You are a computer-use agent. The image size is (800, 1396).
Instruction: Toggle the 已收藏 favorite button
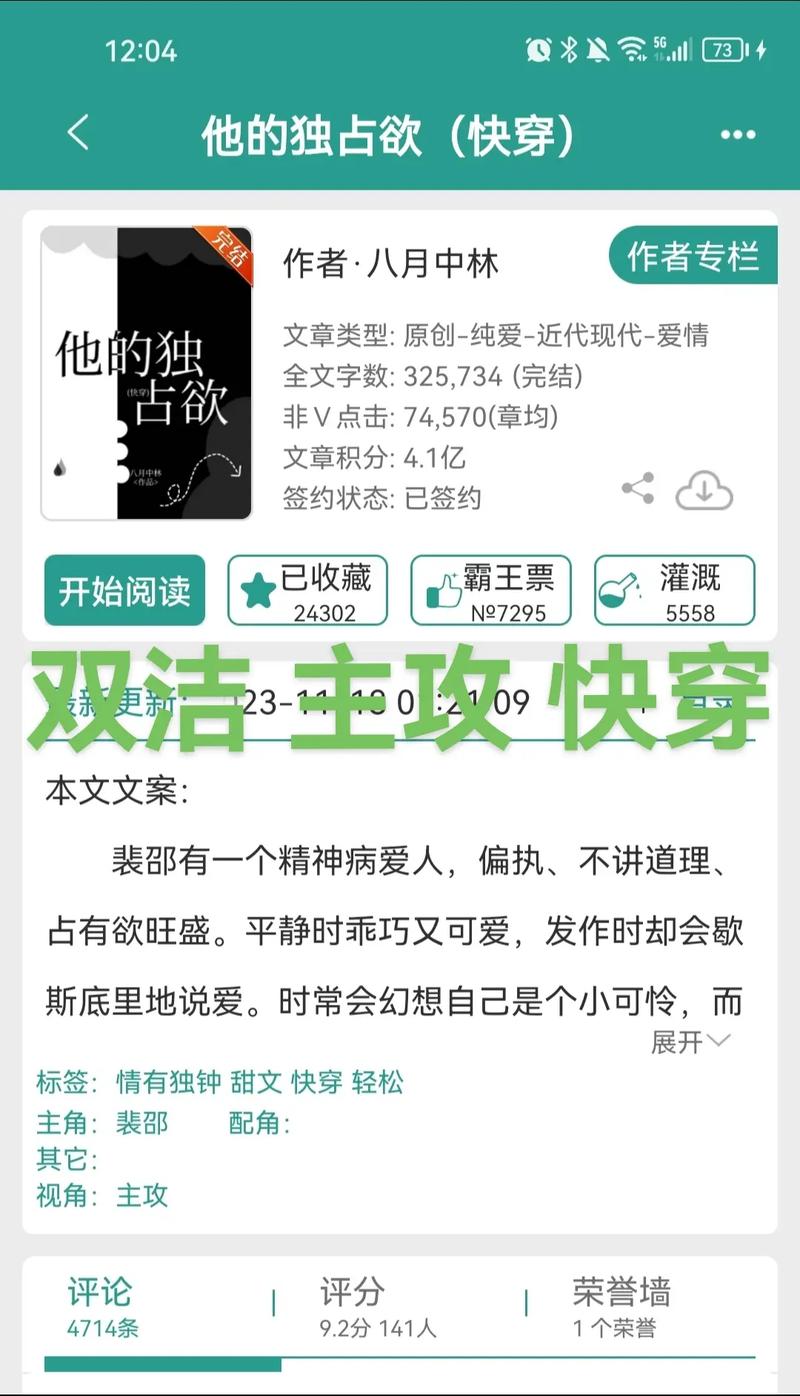point(307,590)
